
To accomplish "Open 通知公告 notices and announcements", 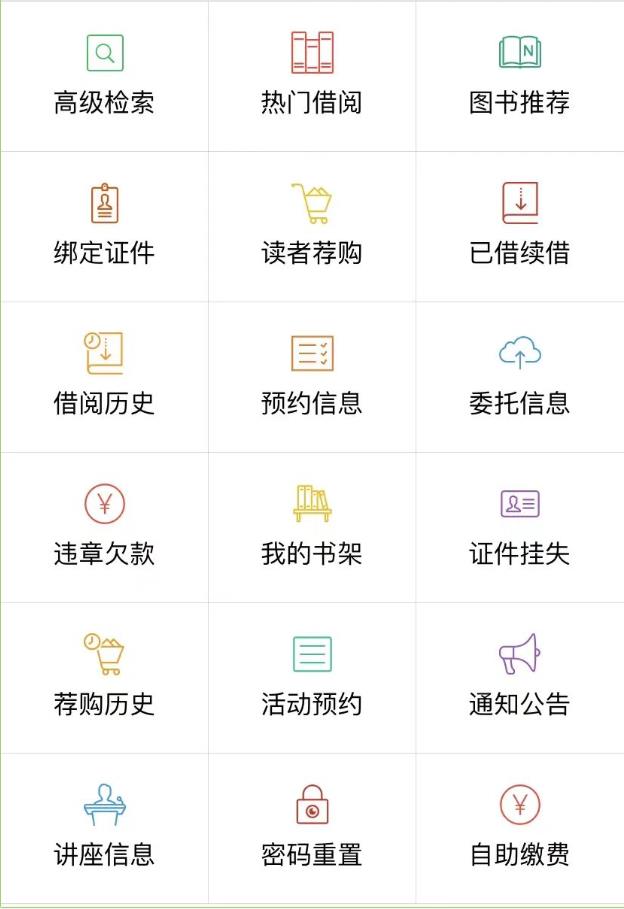I will [519, 678].
